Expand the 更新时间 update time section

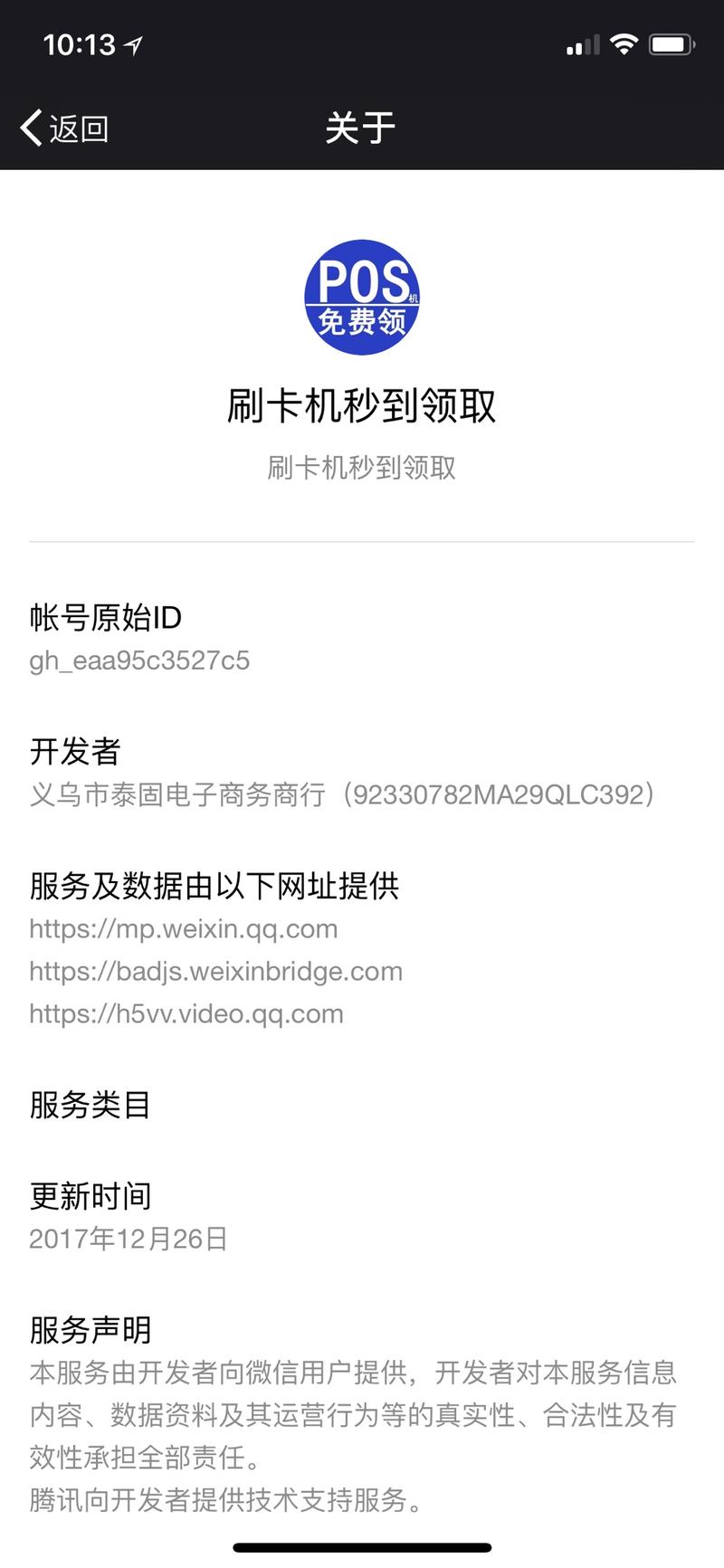click(x=90, y=1196)
